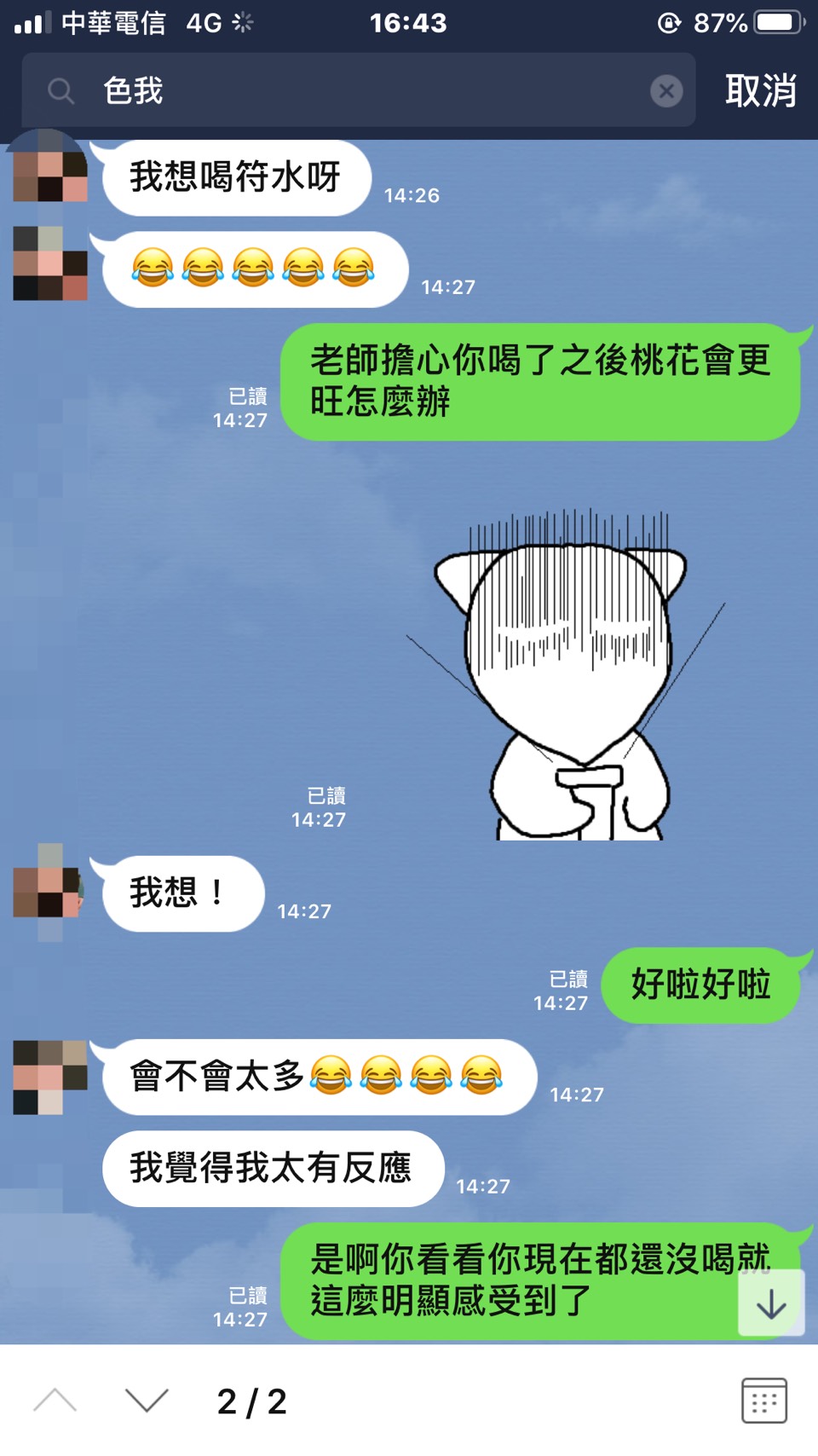Image resolution: width=818 pixels, height=1456 pixels.
Task: Cancel search with 取消
Action: [x=760, y=90]
